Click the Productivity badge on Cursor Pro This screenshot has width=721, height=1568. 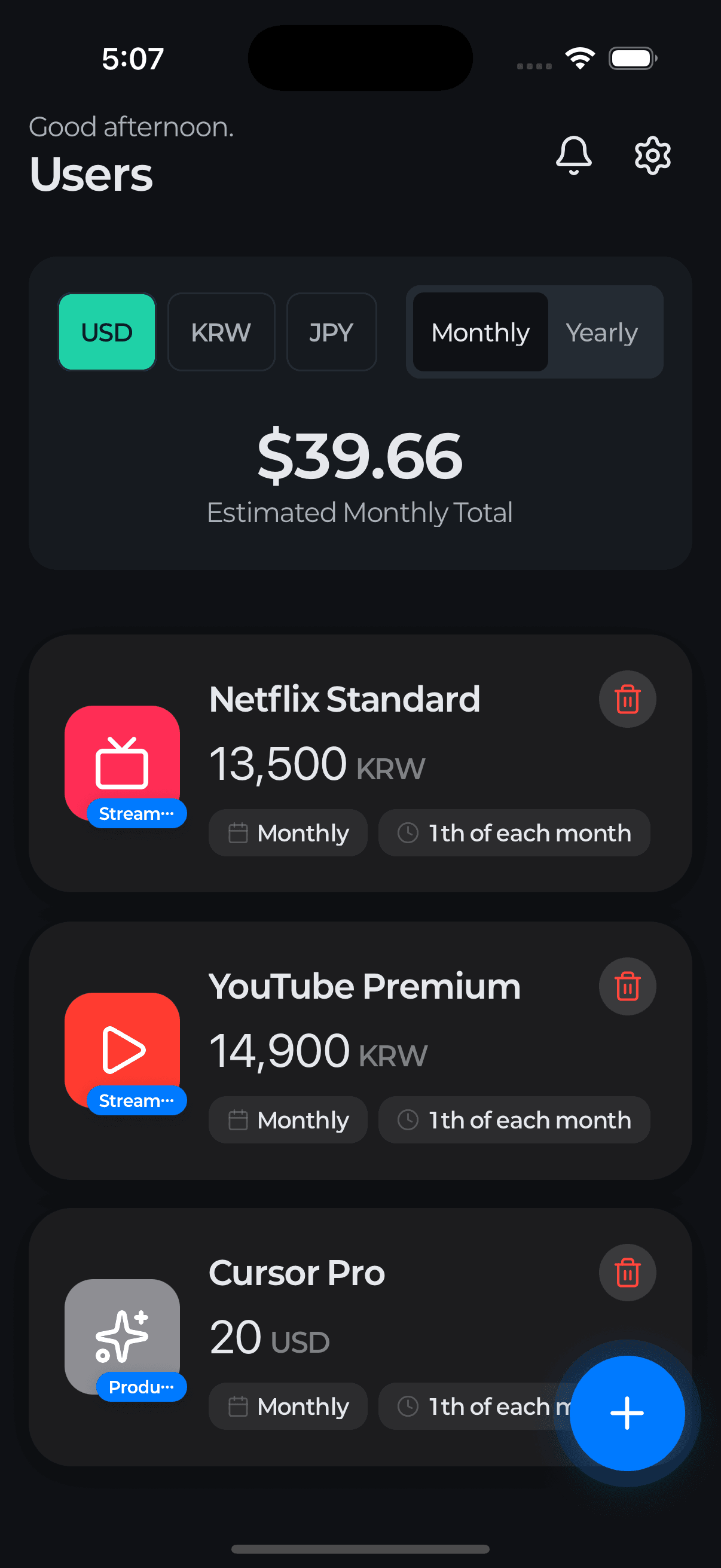[141, 1387]
